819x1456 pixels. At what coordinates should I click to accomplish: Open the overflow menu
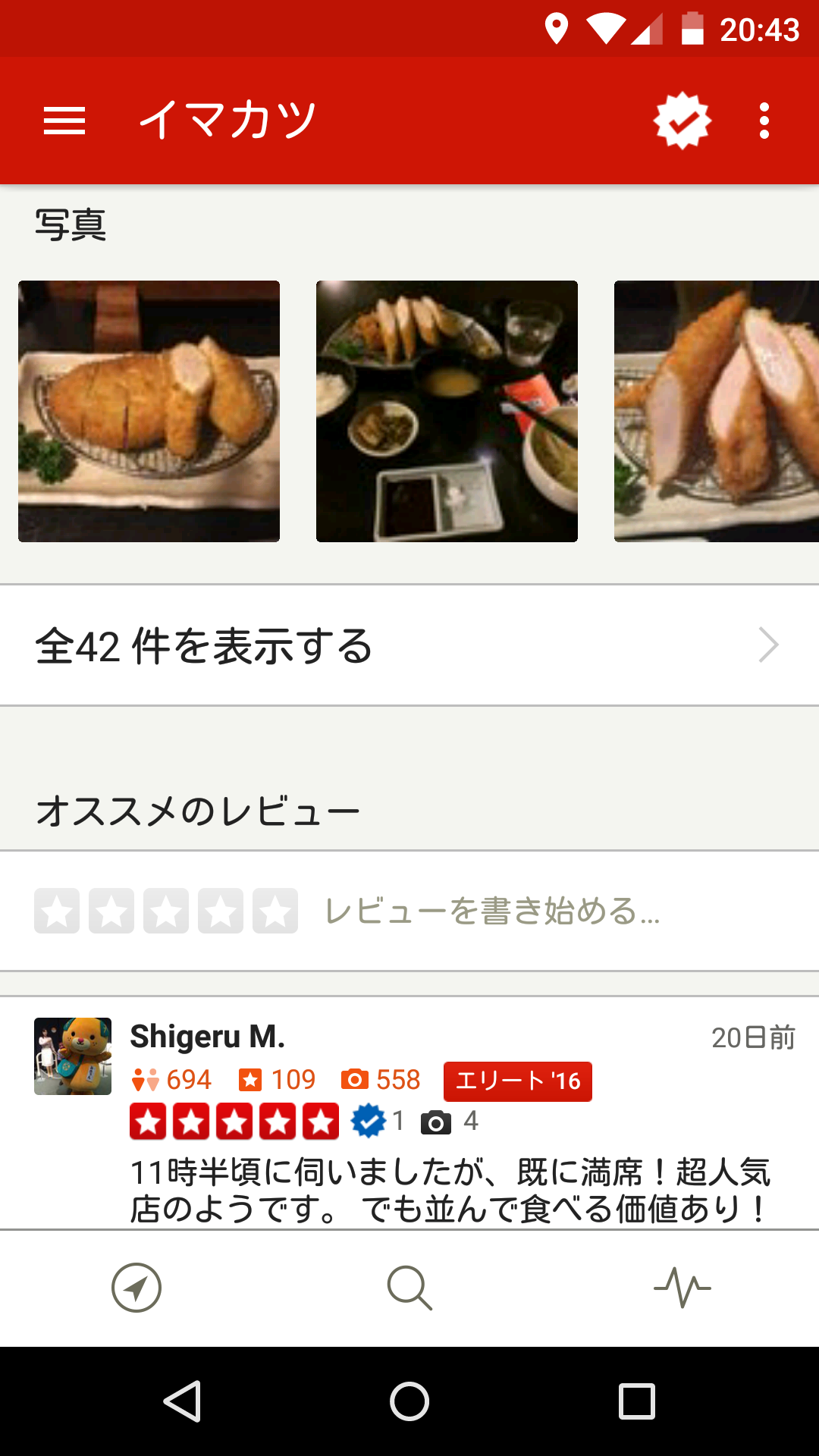click(x=764, y=121)
